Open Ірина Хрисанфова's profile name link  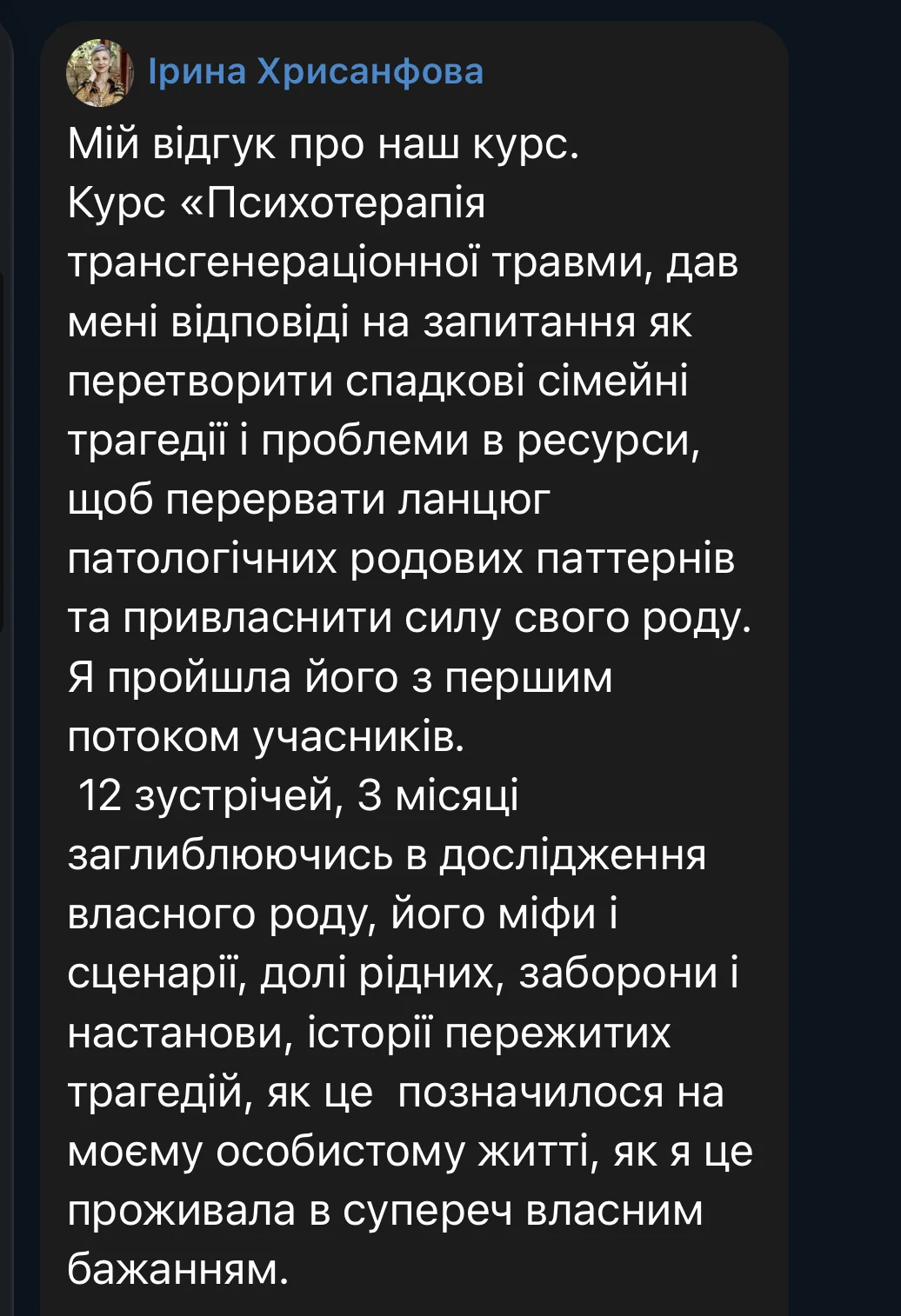click(x=315, y=71)
